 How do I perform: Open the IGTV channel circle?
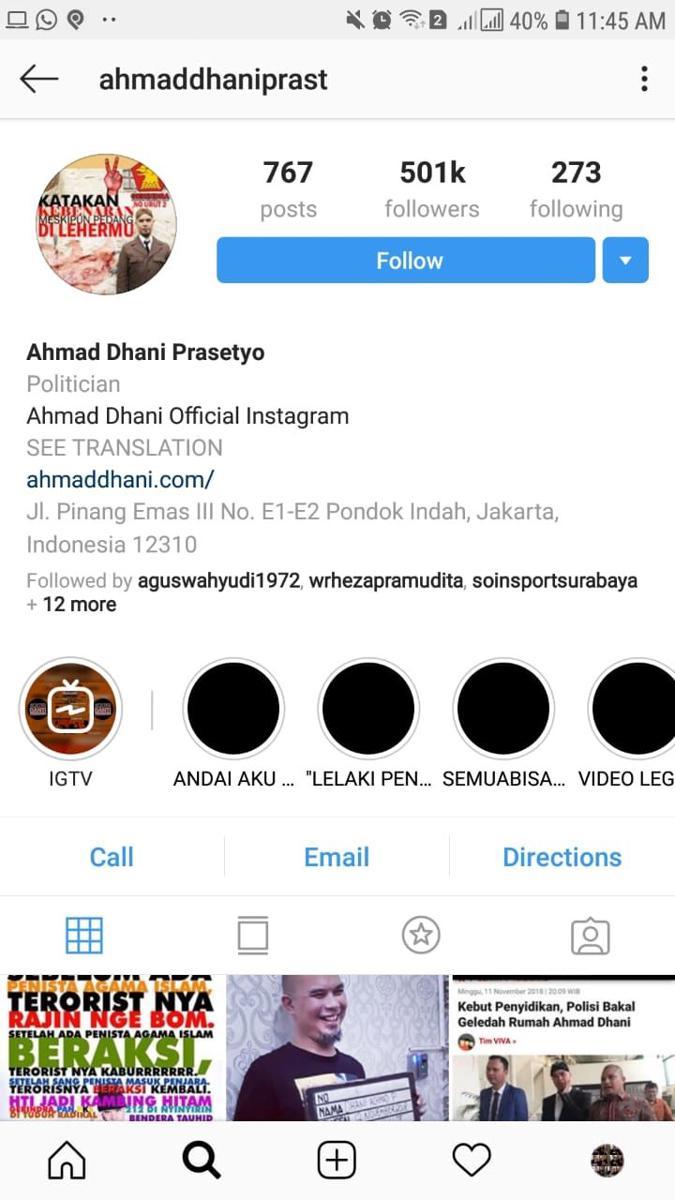71,709
